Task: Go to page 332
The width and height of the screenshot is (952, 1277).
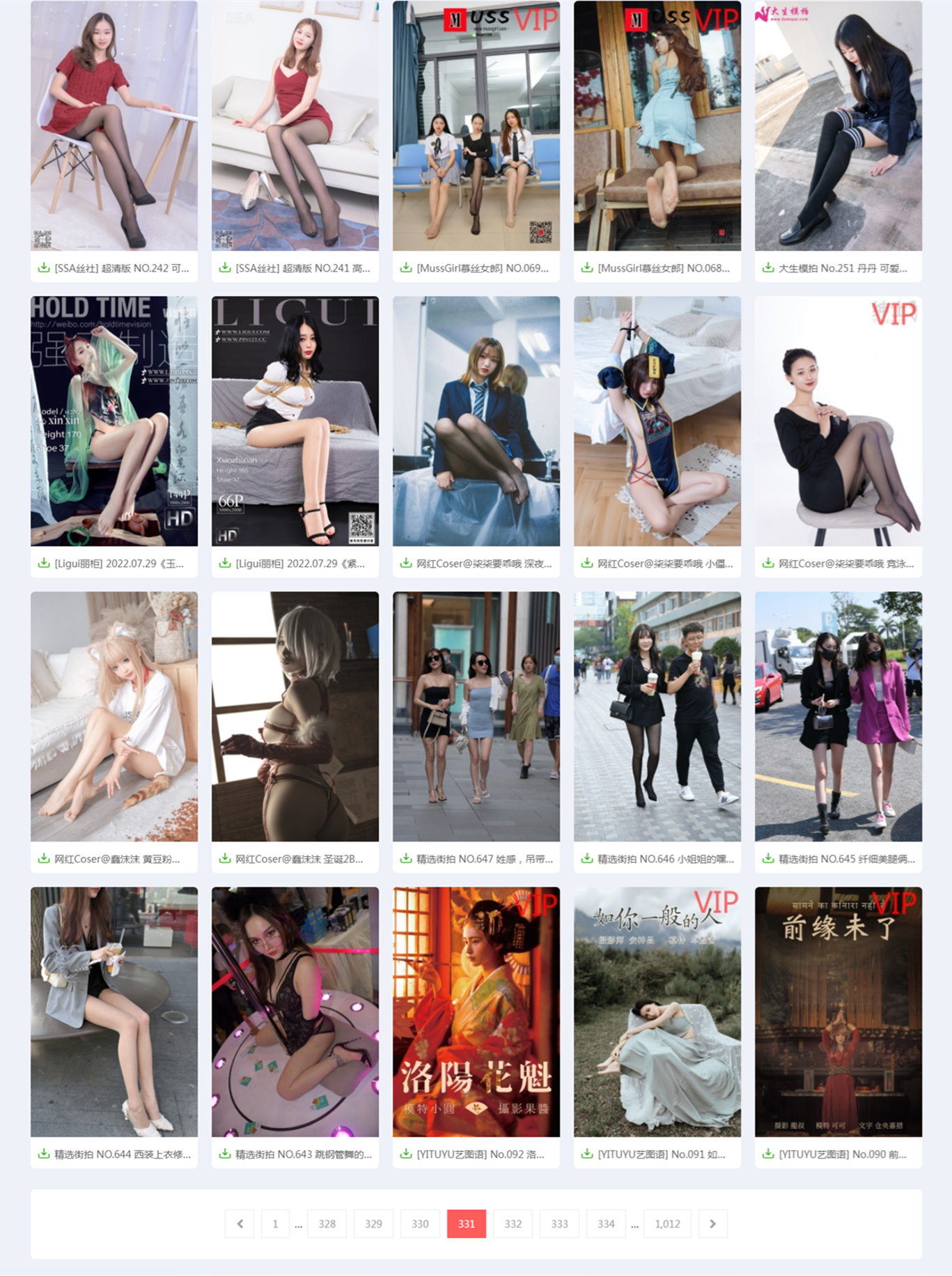Action: pos(513,1223)
